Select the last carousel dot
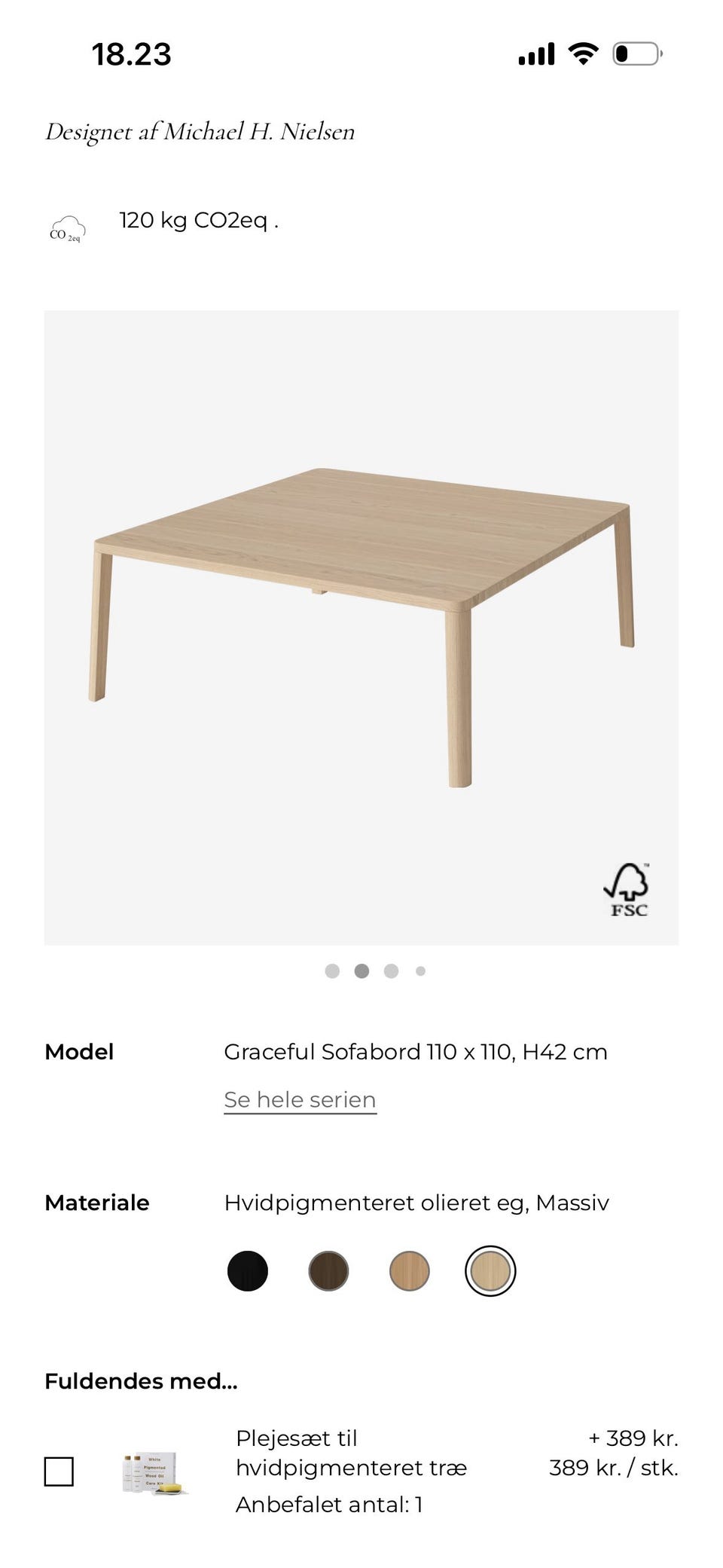 tap(420, 970)
